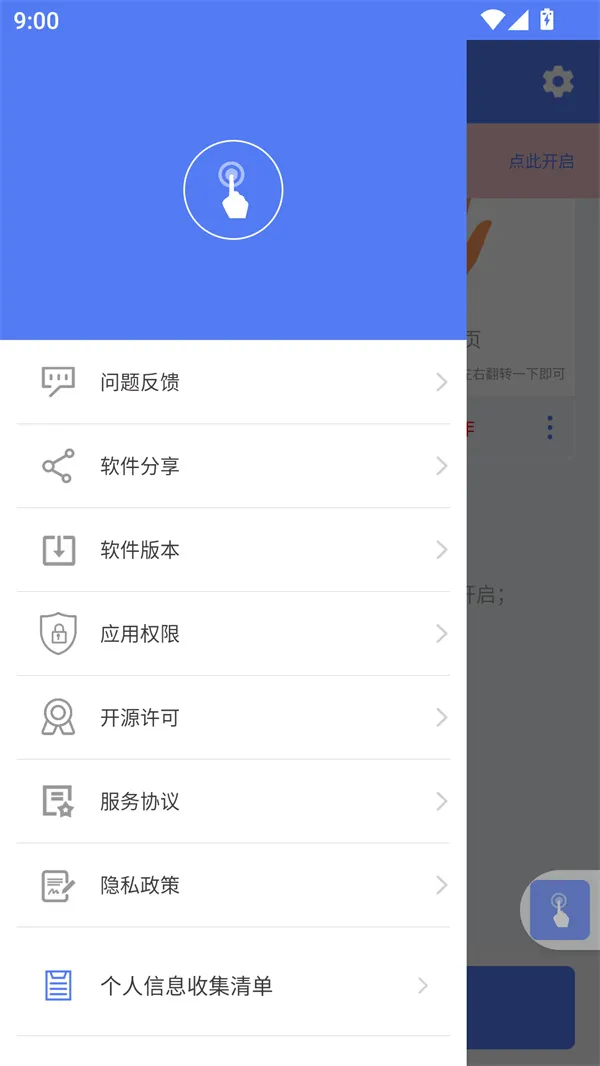Tap the settings gear icon
The height and width of the screenshot is (1066, 600).
click(x=558, y=81)
